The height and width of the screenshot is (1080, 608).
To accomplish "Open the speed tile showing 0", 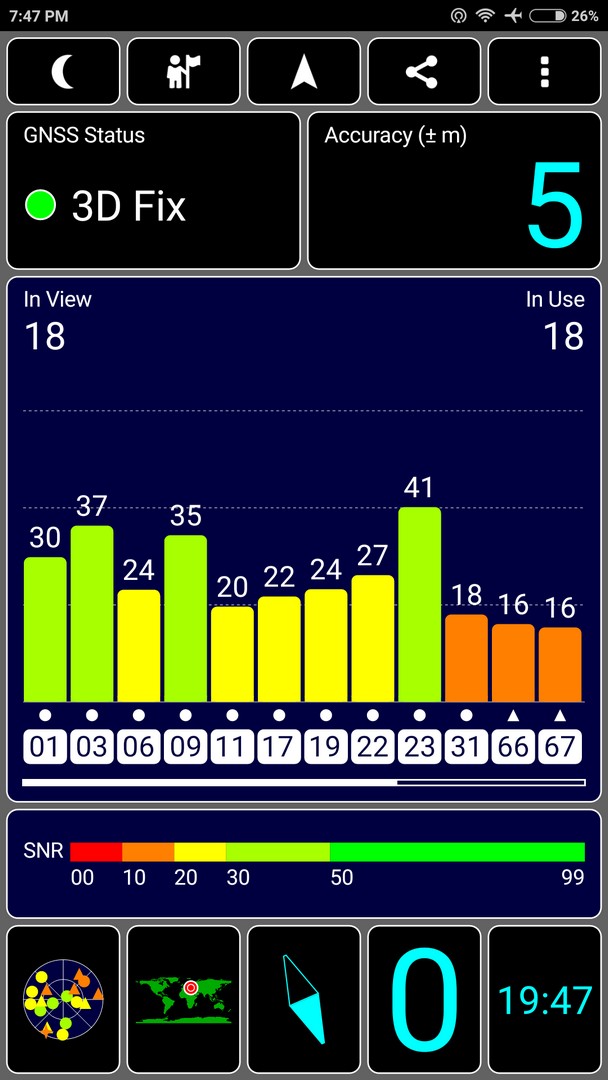I will click(424, 999).
